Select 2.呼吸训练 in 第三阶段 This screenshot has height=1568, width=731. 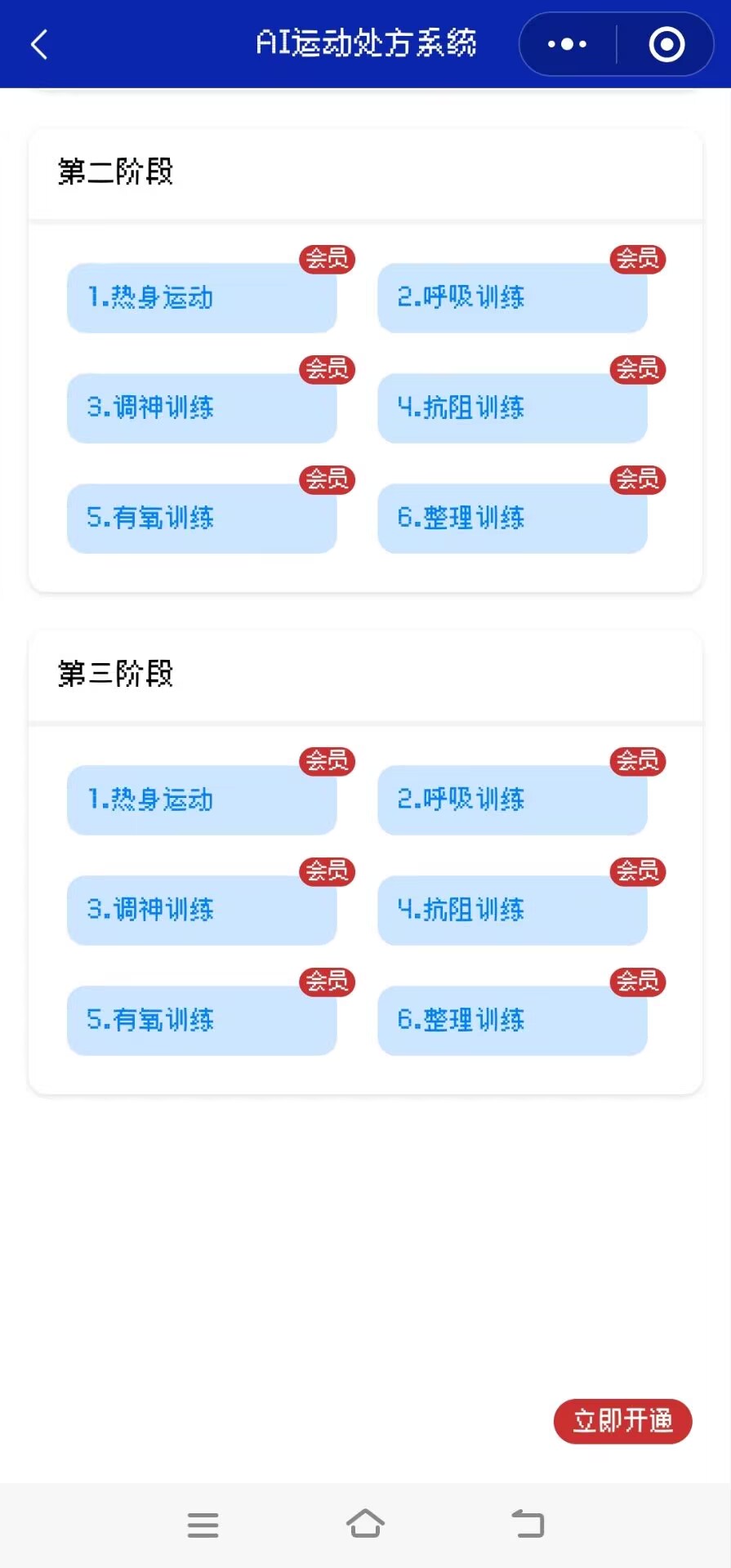point(512,800)
